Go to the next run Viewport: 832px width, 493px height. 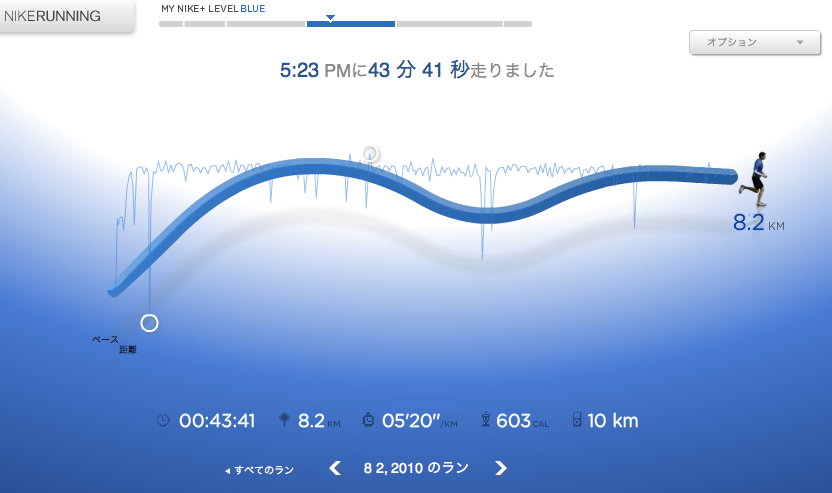pyautogui.click(x=501, y=468)
